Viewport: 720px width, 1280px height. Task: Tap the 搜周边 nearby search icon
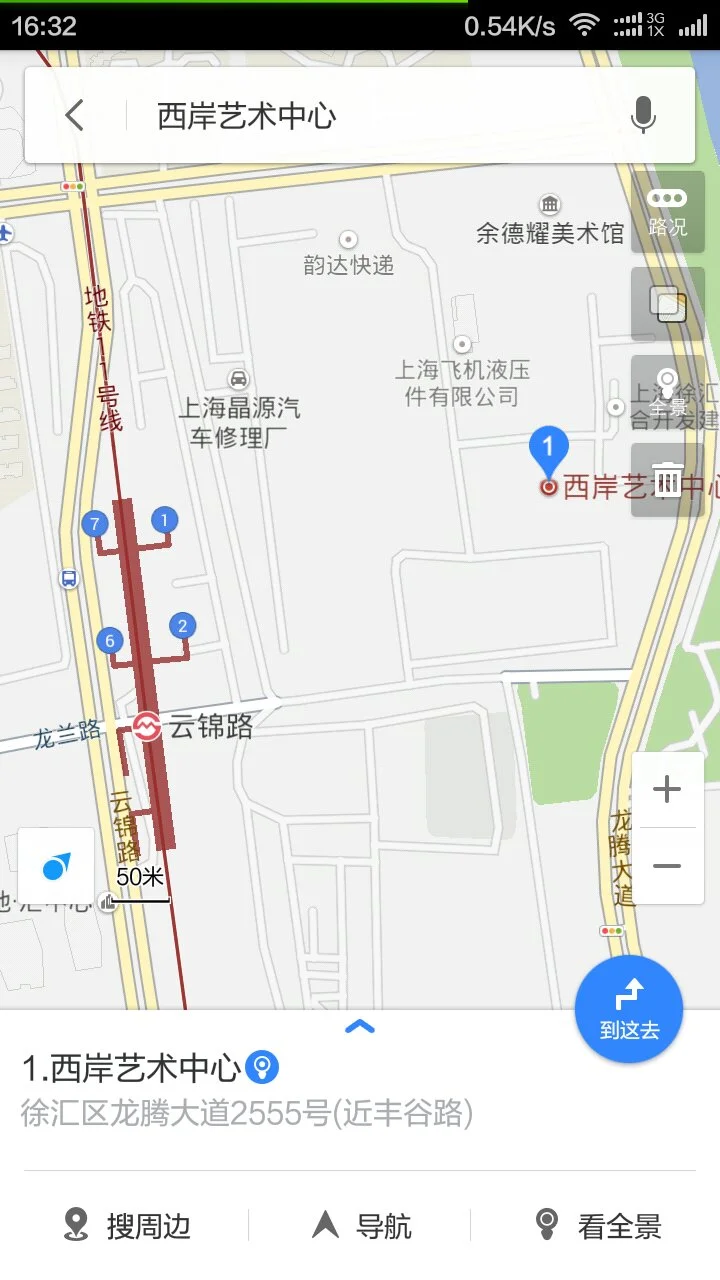click(75, 1225)
